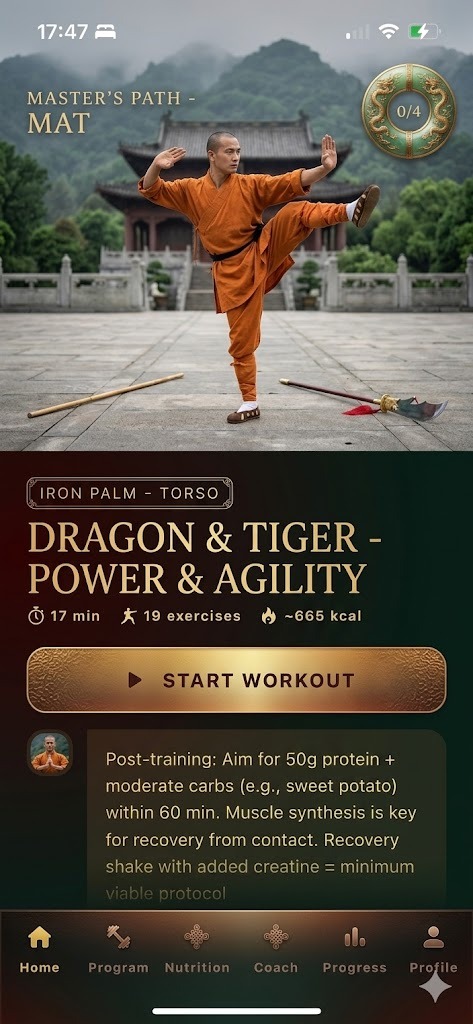Switch to the Program tab
This screenshot has width=473, height=1024.
pos(118,948)
